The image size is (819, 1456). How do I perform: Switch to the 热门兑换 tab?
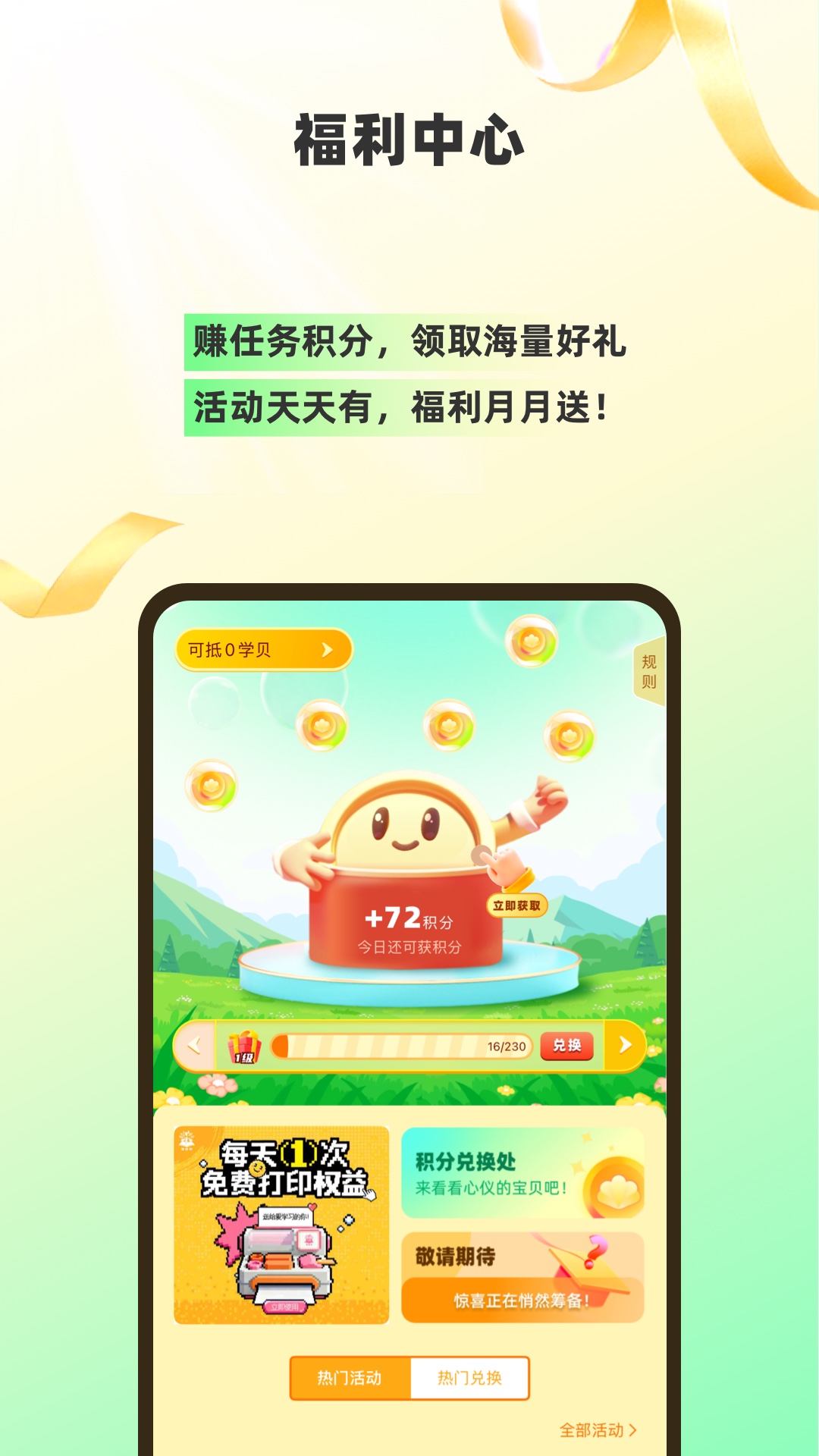point(469,1379)
